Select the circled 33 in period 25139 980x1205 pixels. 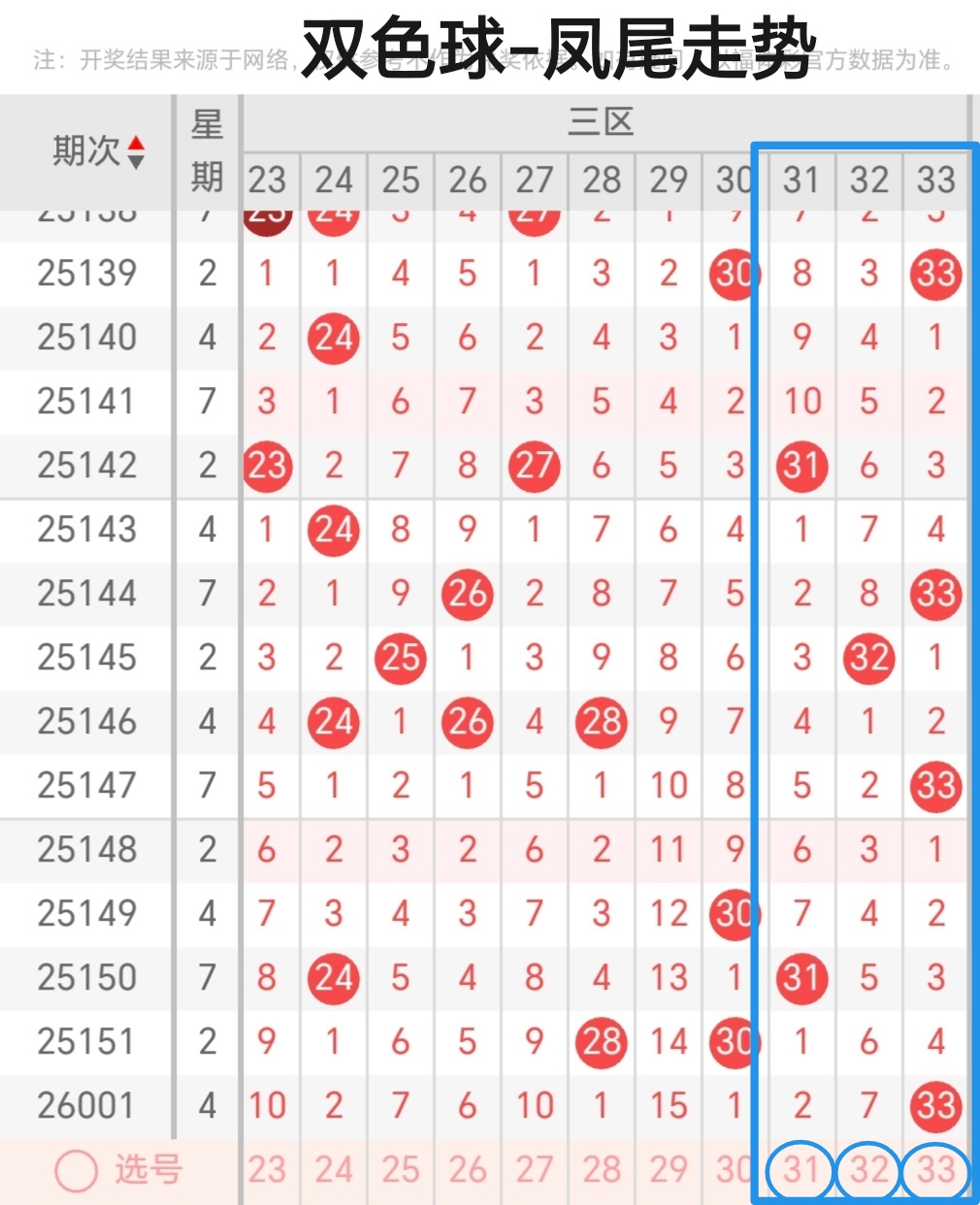click(935, 274)
